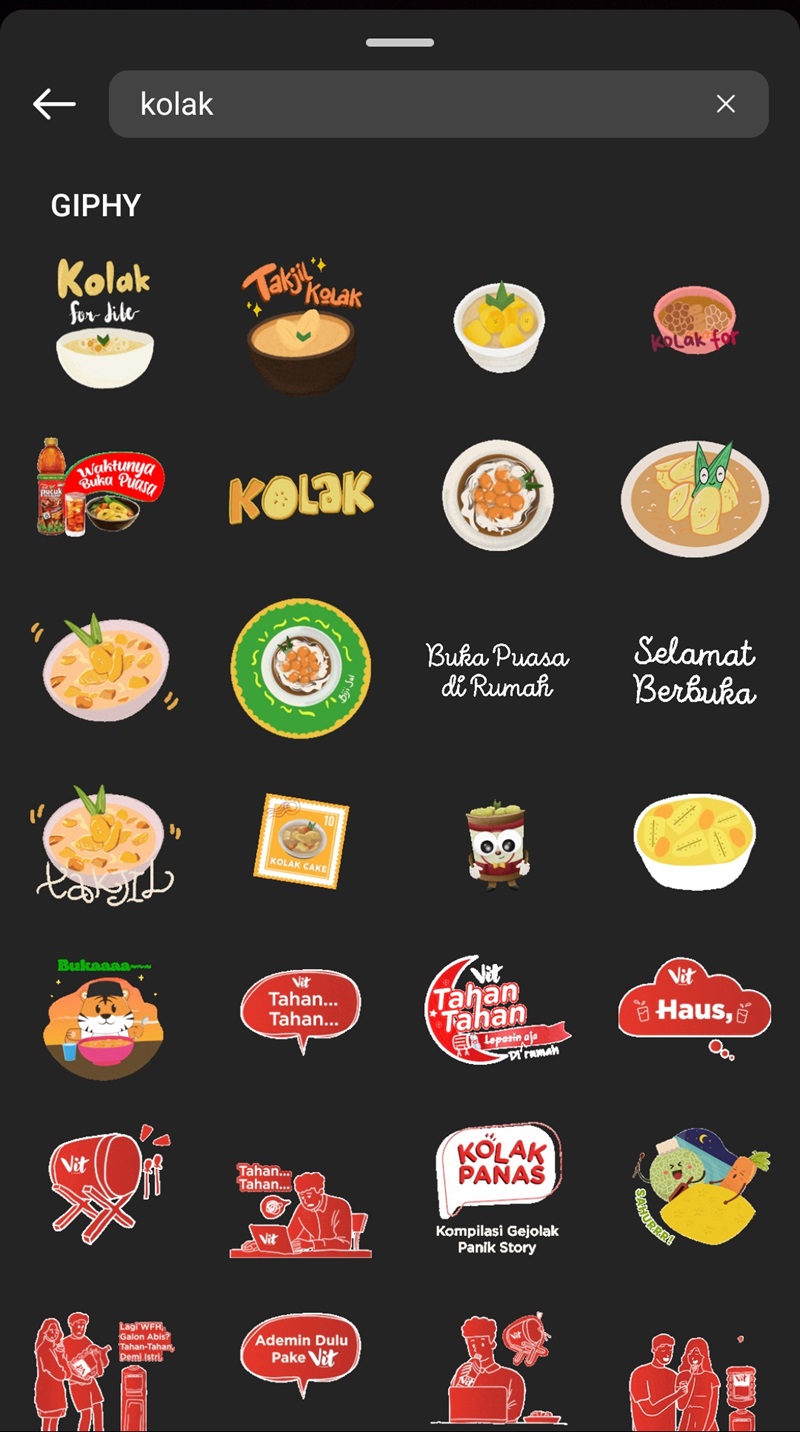Go back using the arrow icon
Screen dimensions: 800x1432
(x=54, y=104)
